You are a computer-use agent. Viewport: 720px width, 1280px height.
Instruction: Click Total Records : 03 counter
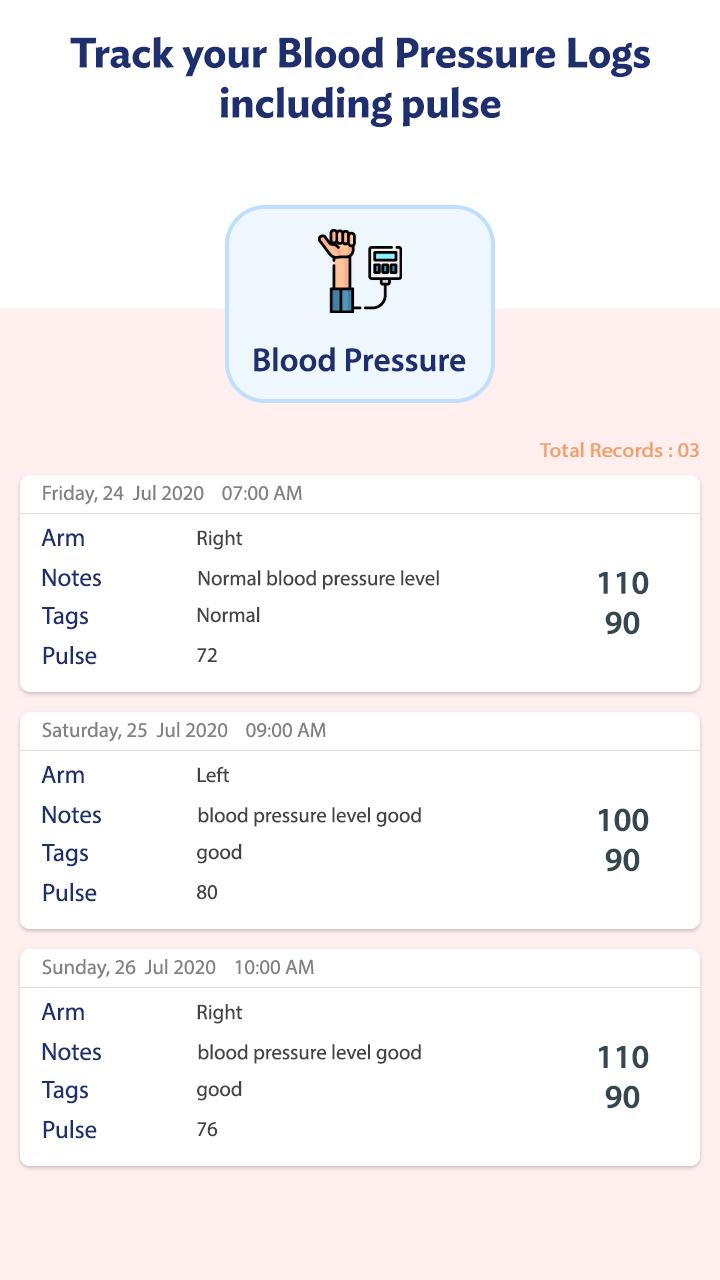(619, 450)
